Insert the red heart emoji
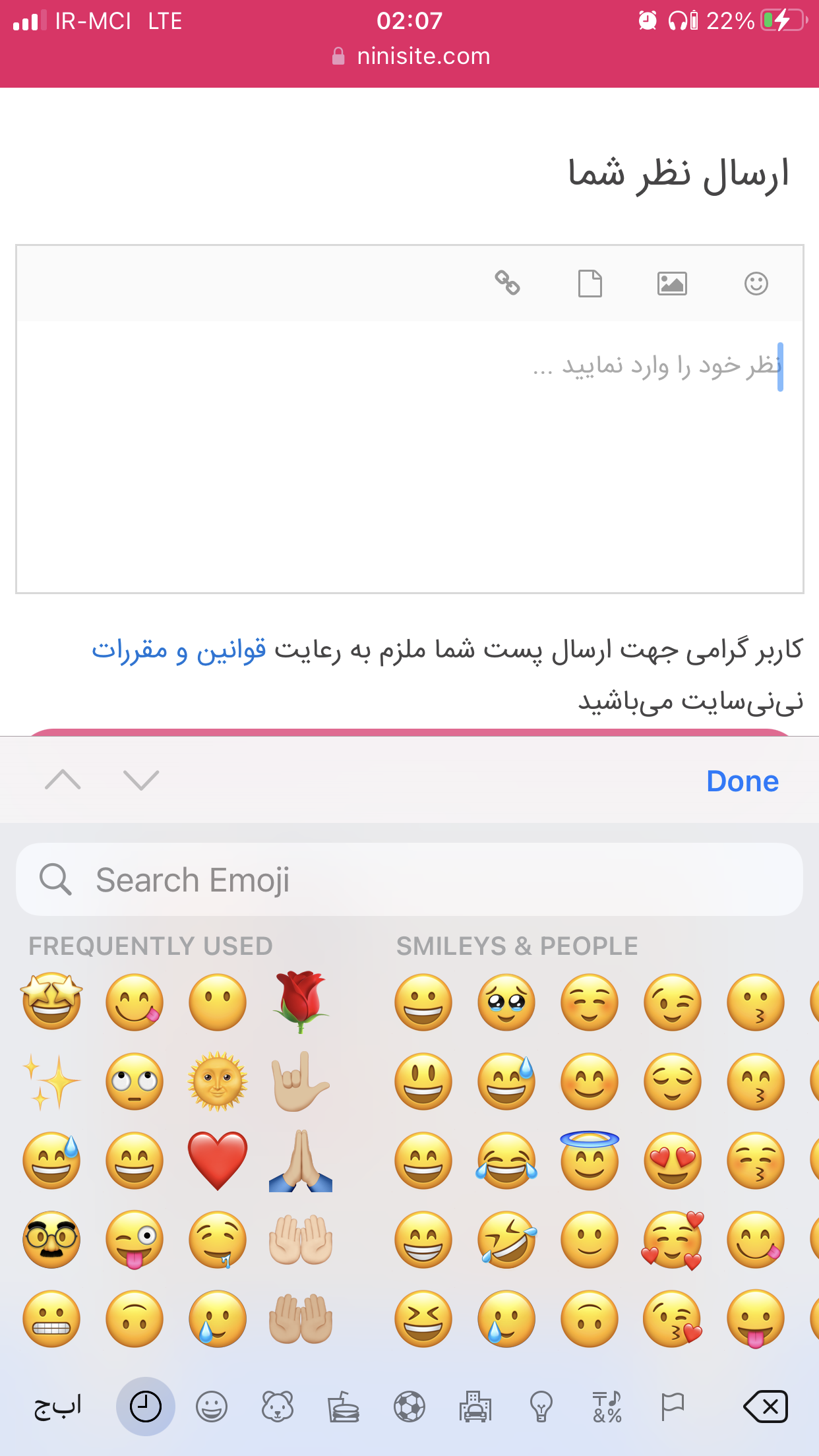Screen dimensions: 819x1456 click(218, 1161)
